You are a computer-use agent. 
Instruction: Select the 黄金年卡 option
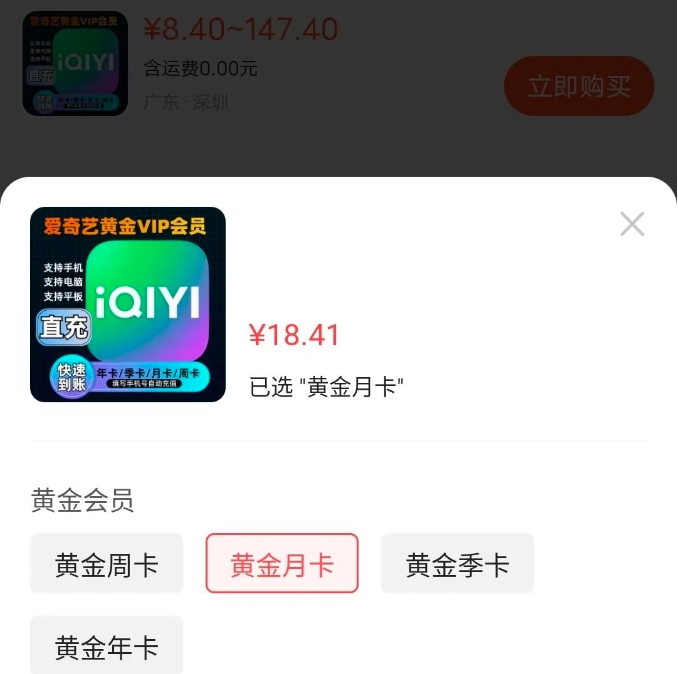pos(107,646)
